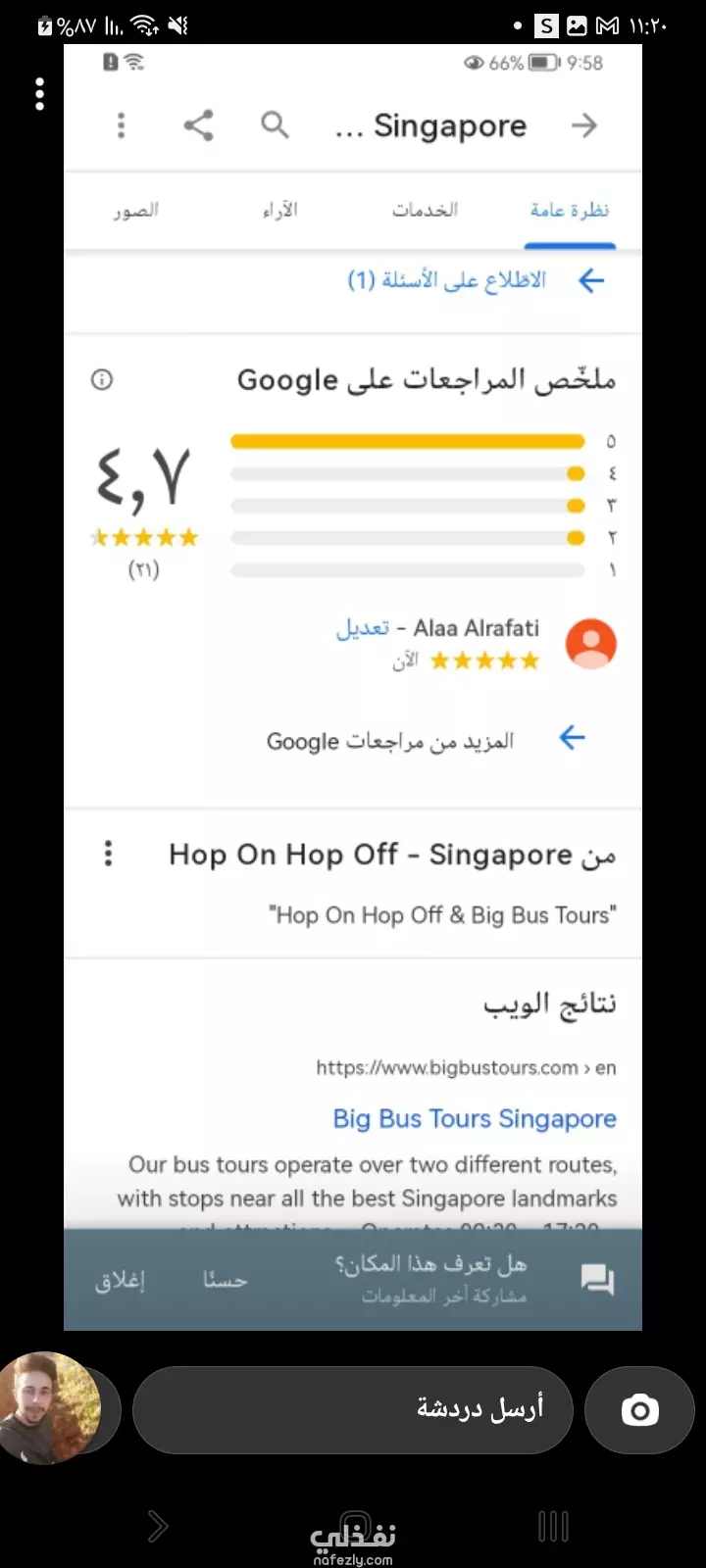Open the overflow menu beside the share icon
The width and height of the screenshot is (706, 1568).
click(x=122, y=125)
